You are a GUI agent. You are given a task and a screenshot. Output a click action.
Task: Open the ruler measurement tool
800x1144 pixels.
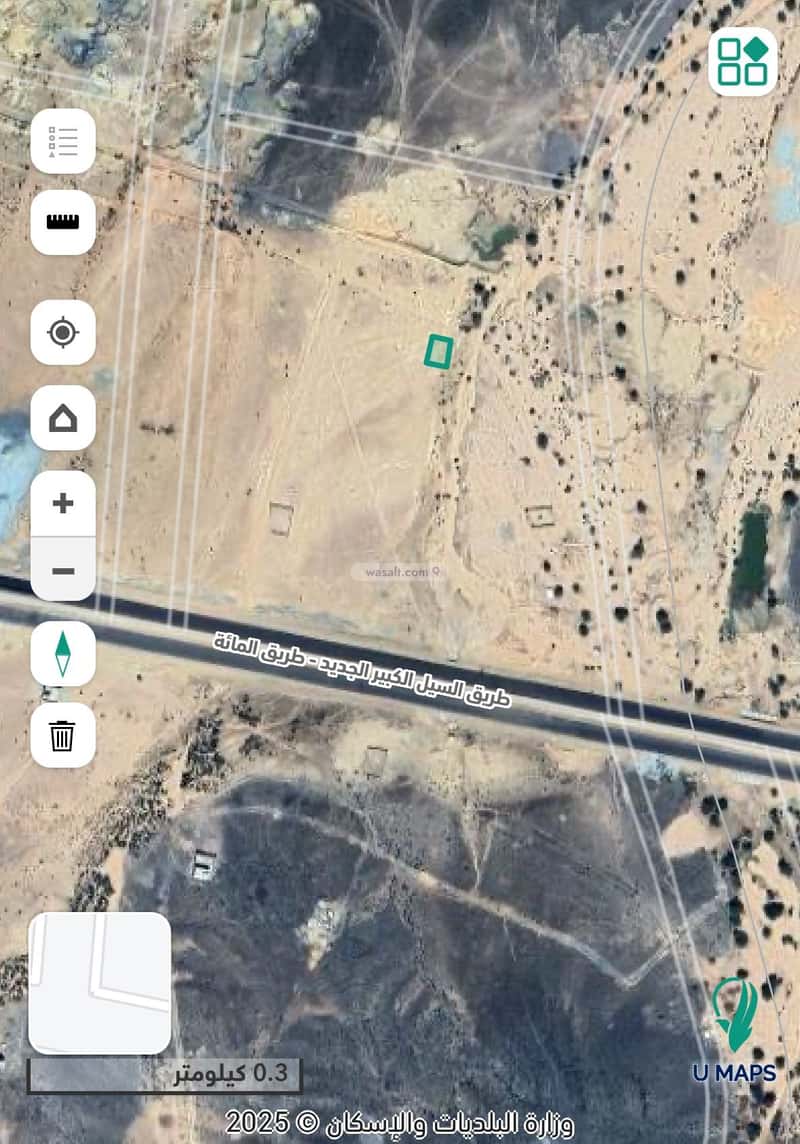(63, 222)
